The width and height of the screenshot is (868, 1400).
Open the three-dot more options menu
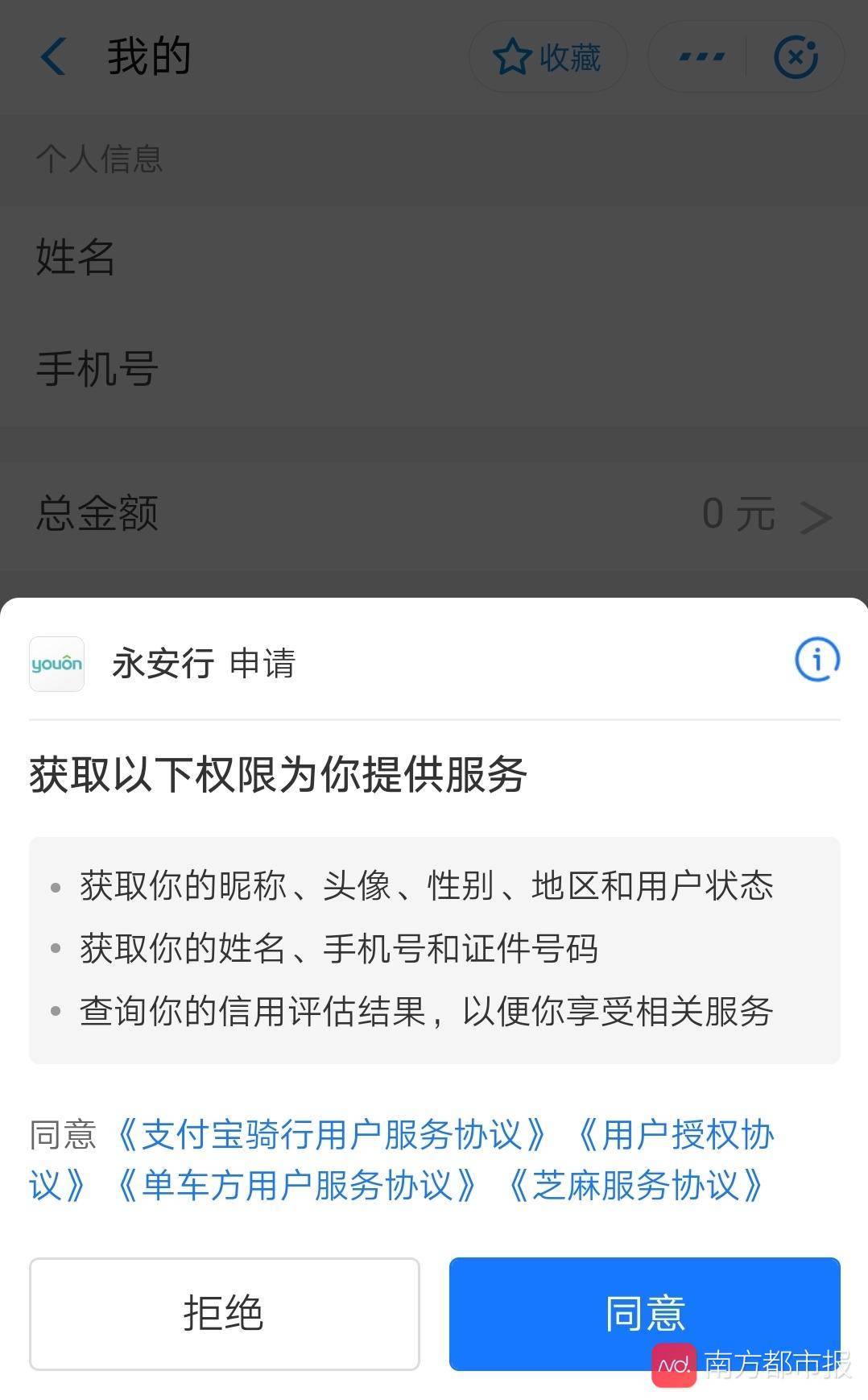click(701, 57)
